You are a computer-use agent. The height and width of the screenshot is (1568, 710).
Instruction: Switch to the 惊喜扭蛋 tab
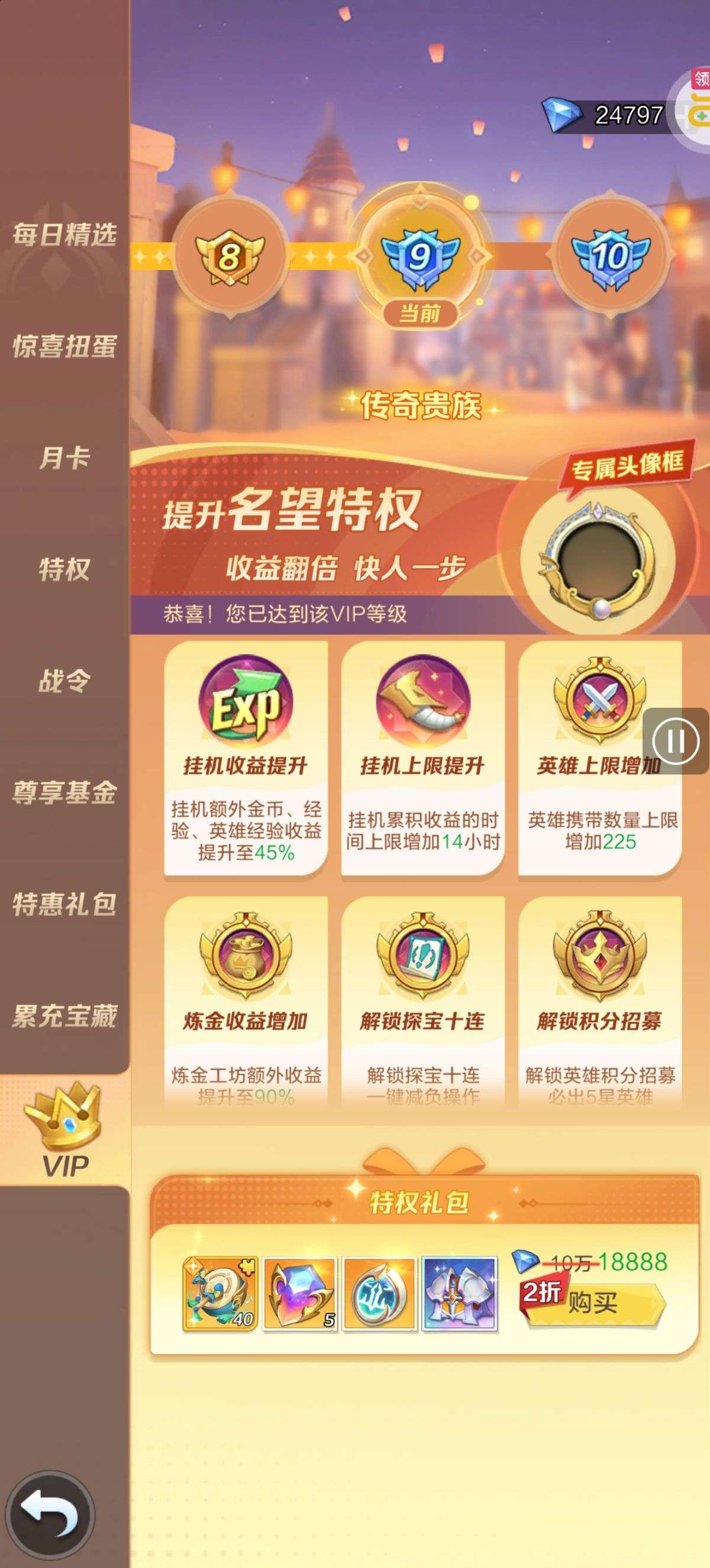coord(64,346)
